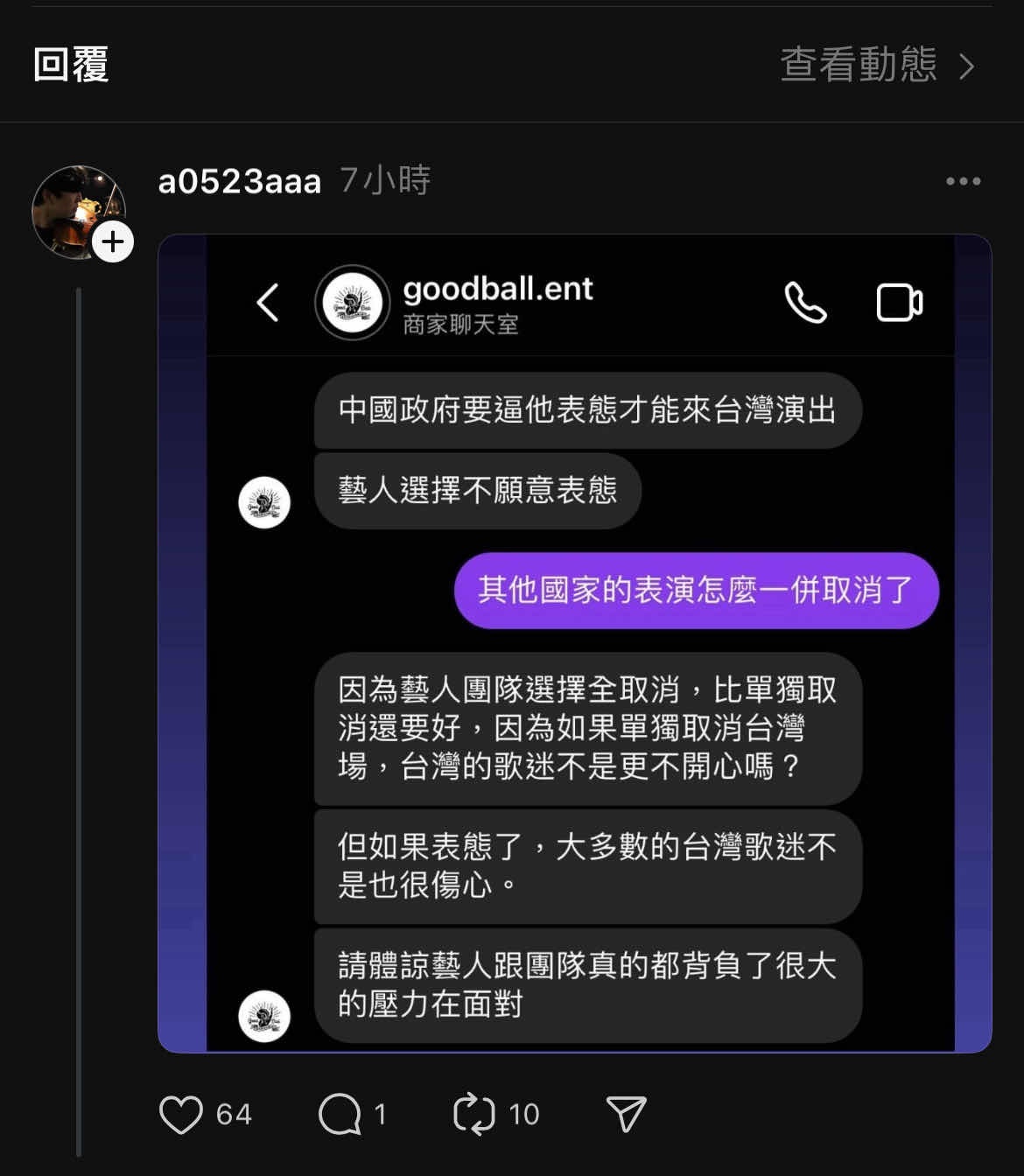The height and width of the screenshot is (1176, 1024).
Task: Like a0523aaa's reply
Action: (x=181, y=1114)
